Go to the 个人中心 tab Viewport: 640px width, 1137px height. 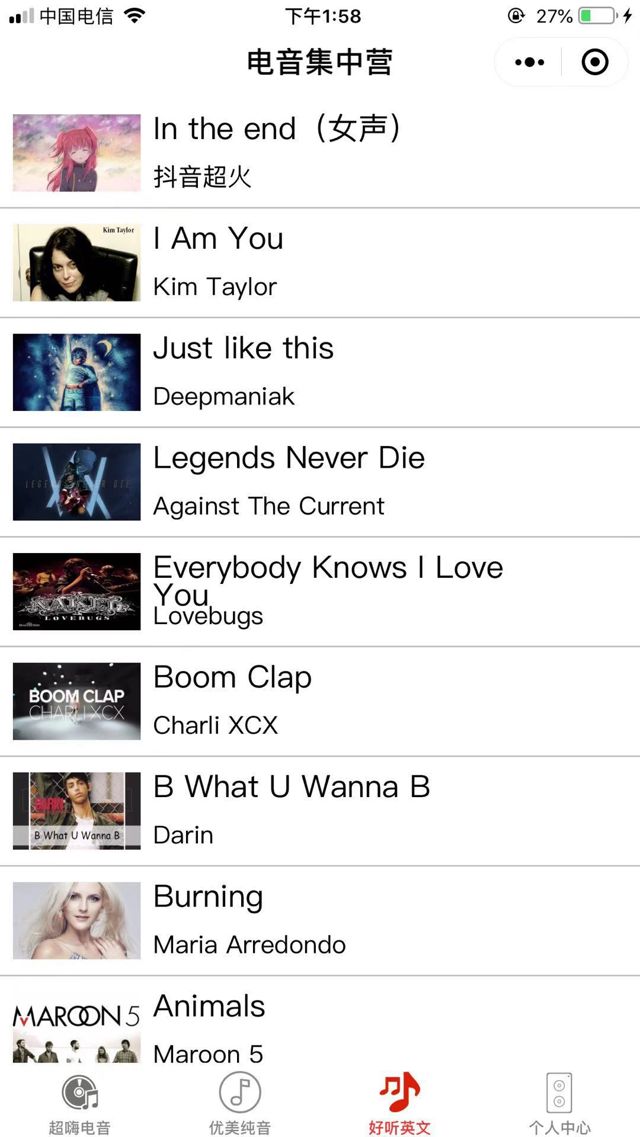click(x=560, y=1104)
